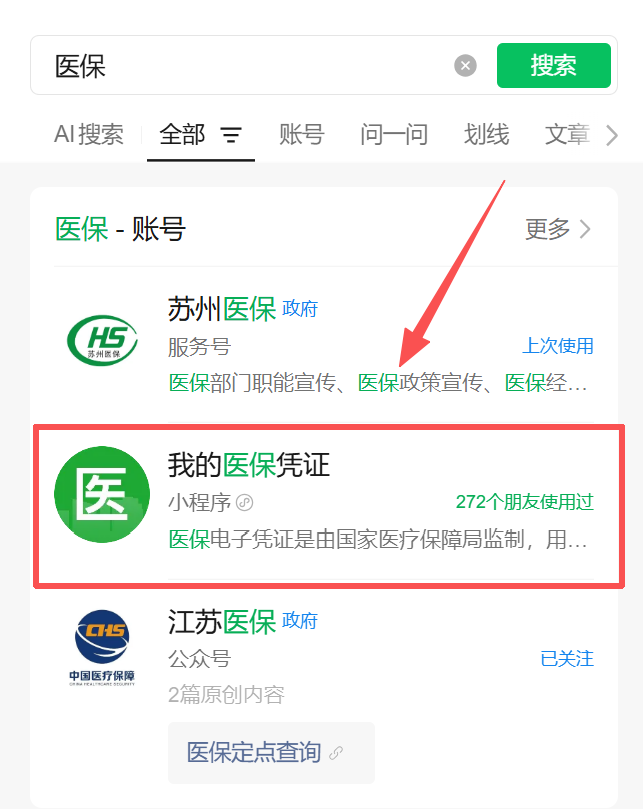Switch to the 划线 tab
This screenshot has width=643, height=809.
(x=486, y=135)
